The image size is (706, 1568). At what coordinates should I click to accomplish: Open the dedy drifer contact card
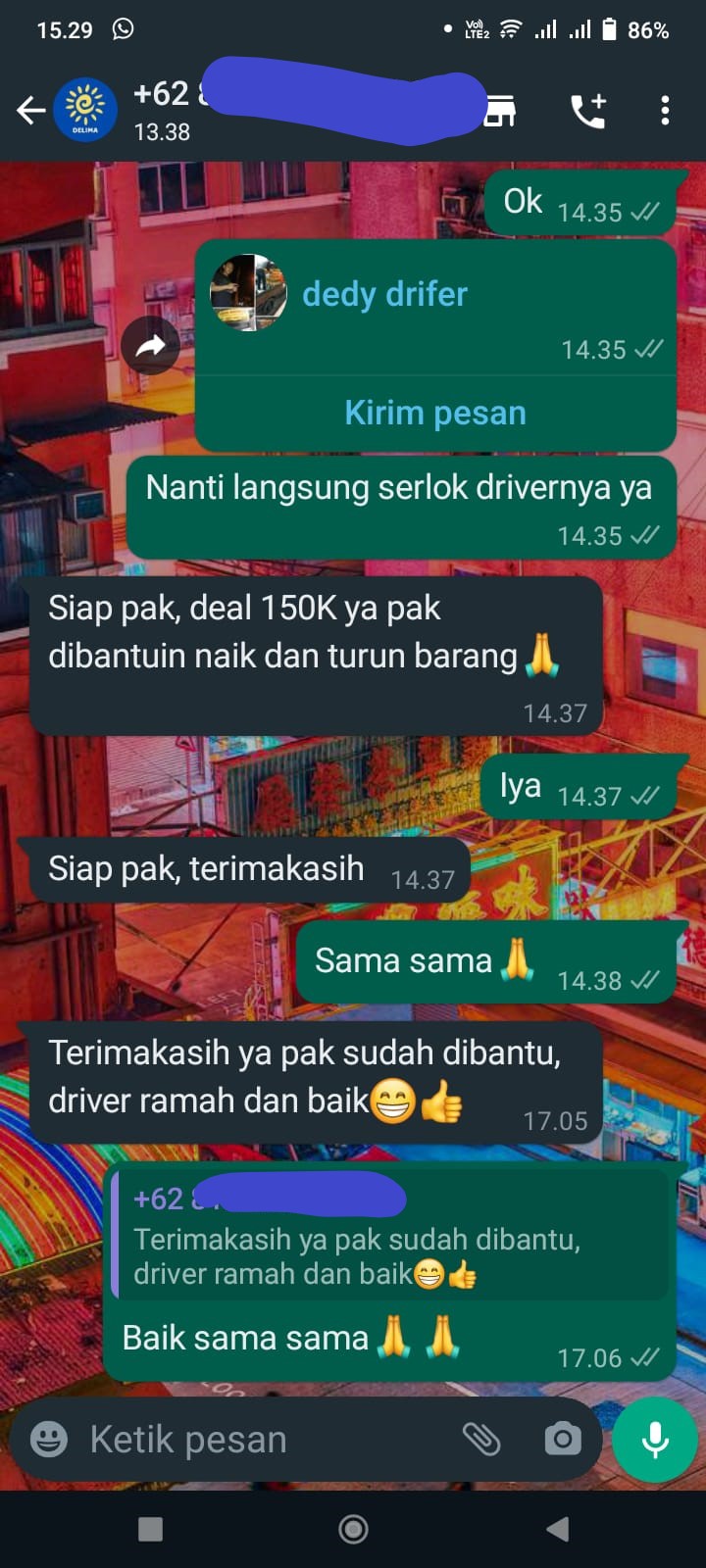click(435, 308)
